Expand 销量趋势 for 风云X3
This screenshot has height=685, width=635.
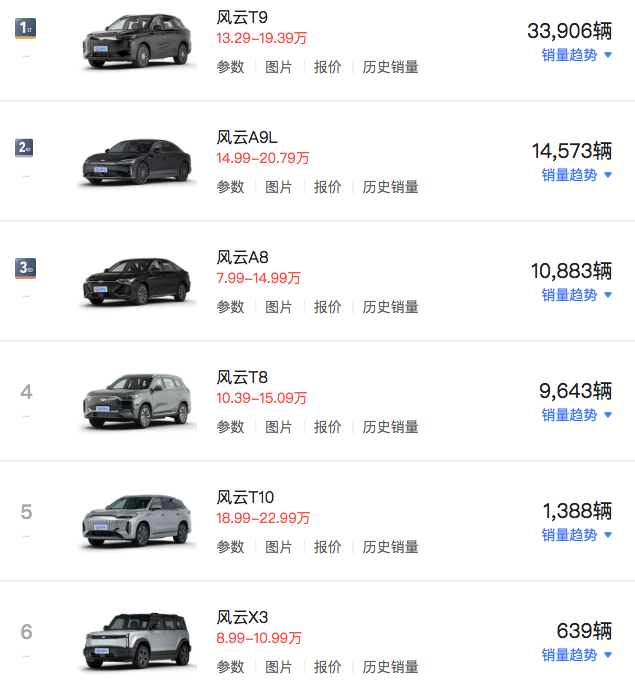576,655
